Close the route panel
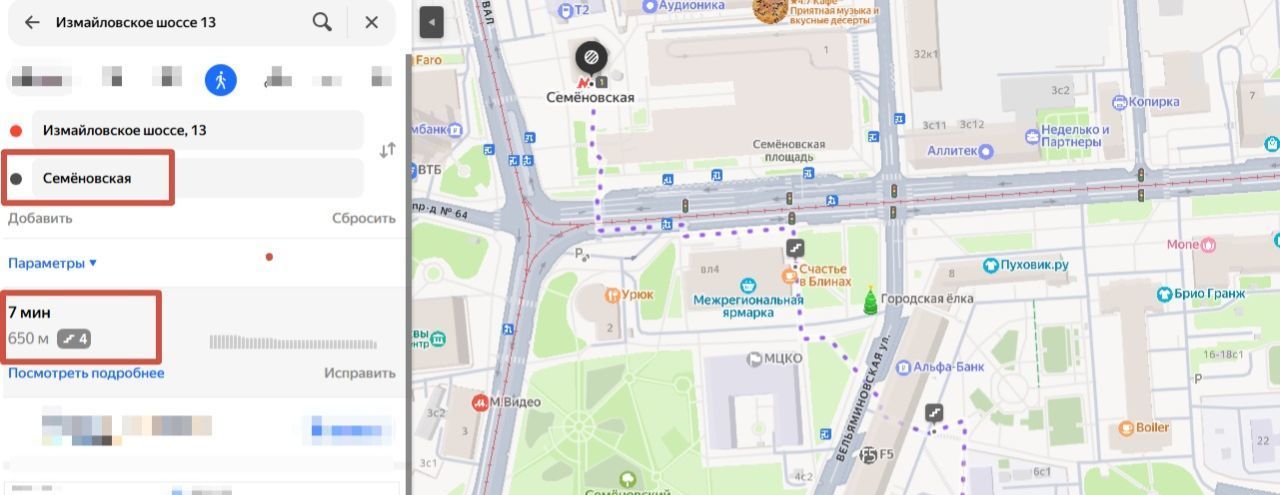The height and width of the screenshot is (495, 1280). (x=371, y=22)
